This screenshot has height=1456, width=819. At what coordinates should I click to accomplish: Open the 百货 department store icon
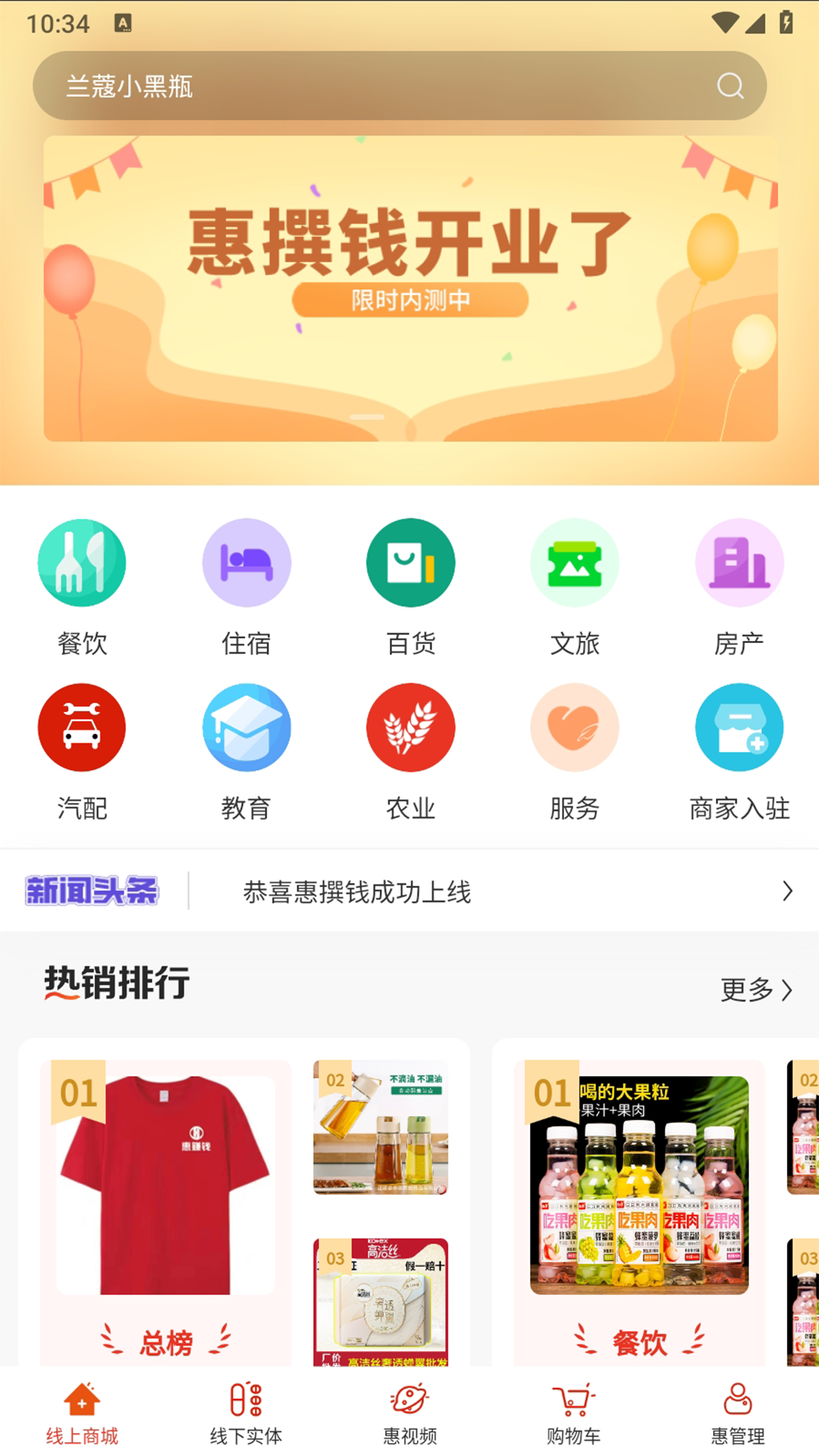click(410, 563)
